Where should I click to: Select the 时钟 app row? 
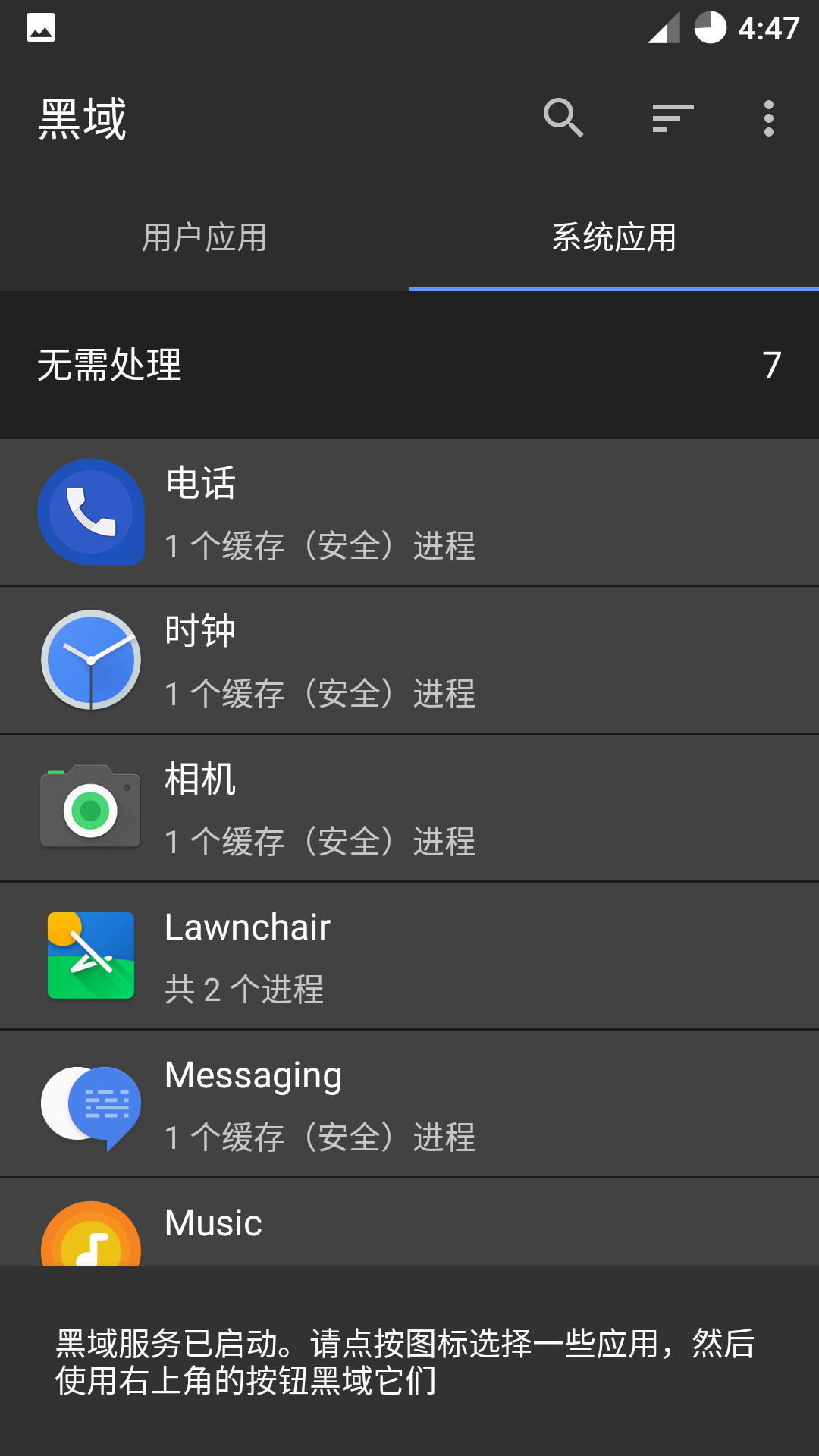pos(409,661)
